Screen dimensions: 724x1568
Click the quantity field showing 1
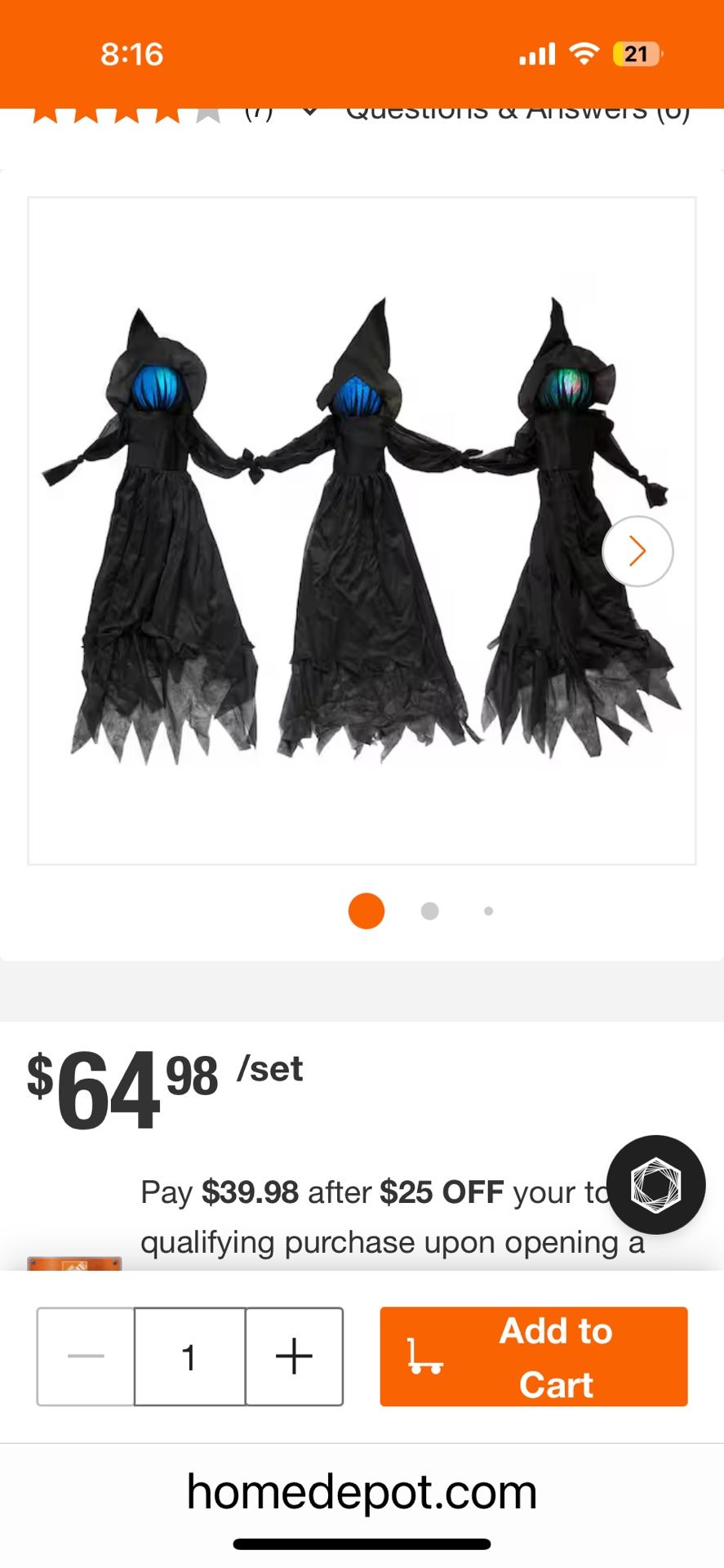(189, 1356)
